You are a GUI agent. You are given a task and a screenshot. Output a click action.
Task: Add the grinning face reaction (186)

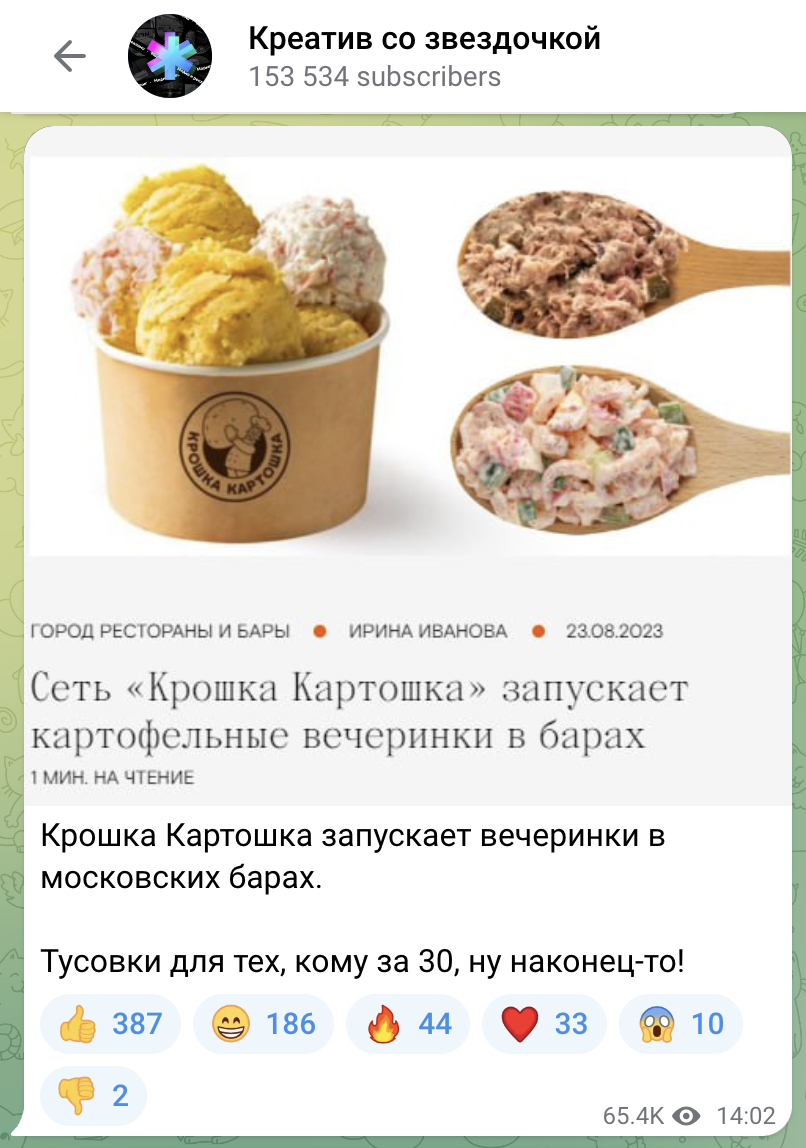pos(264,1024)
